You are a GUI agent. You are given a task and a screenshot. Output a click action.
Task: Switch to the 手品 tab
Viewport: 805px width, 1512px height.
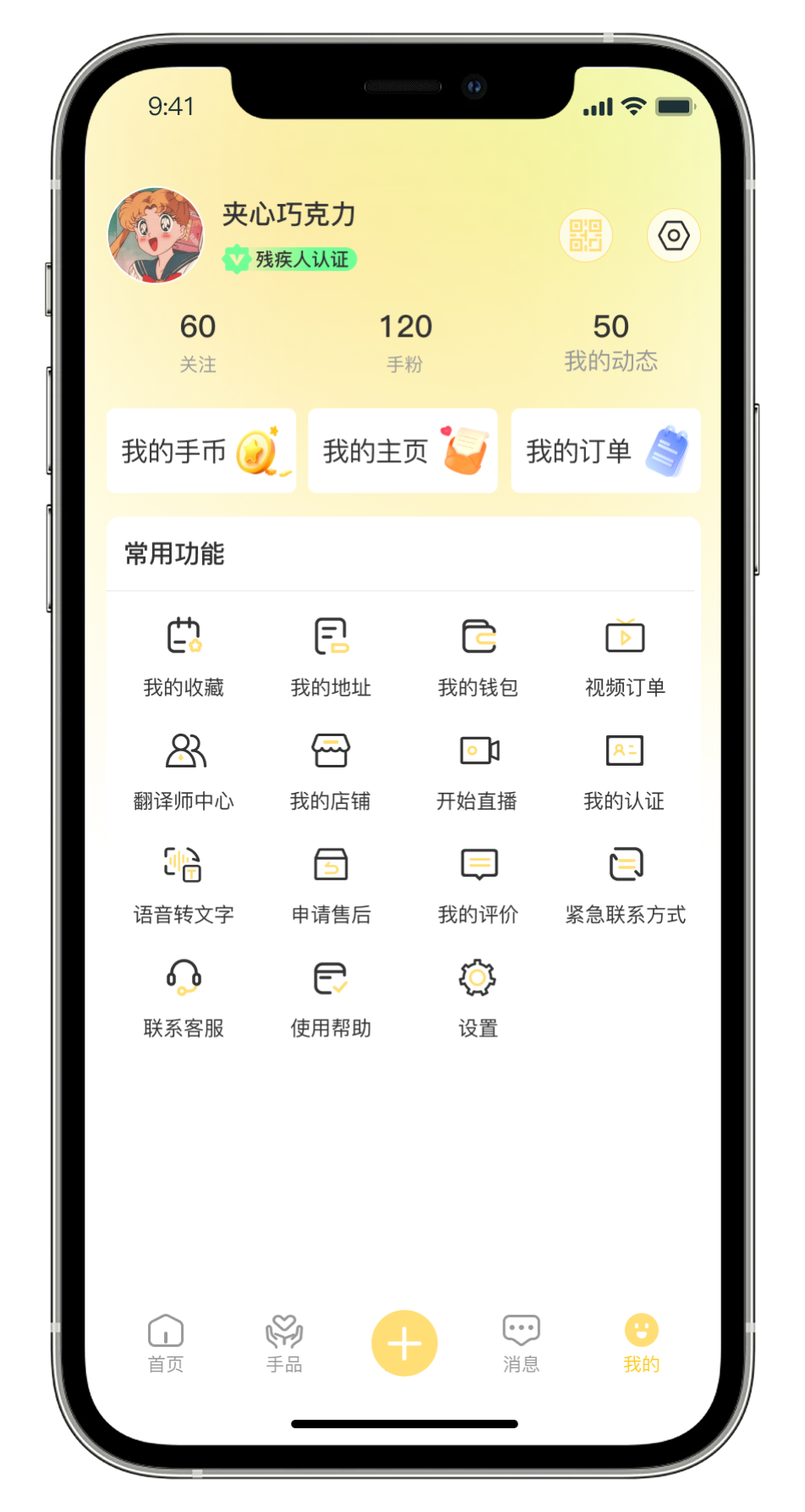coord(284,1343)
